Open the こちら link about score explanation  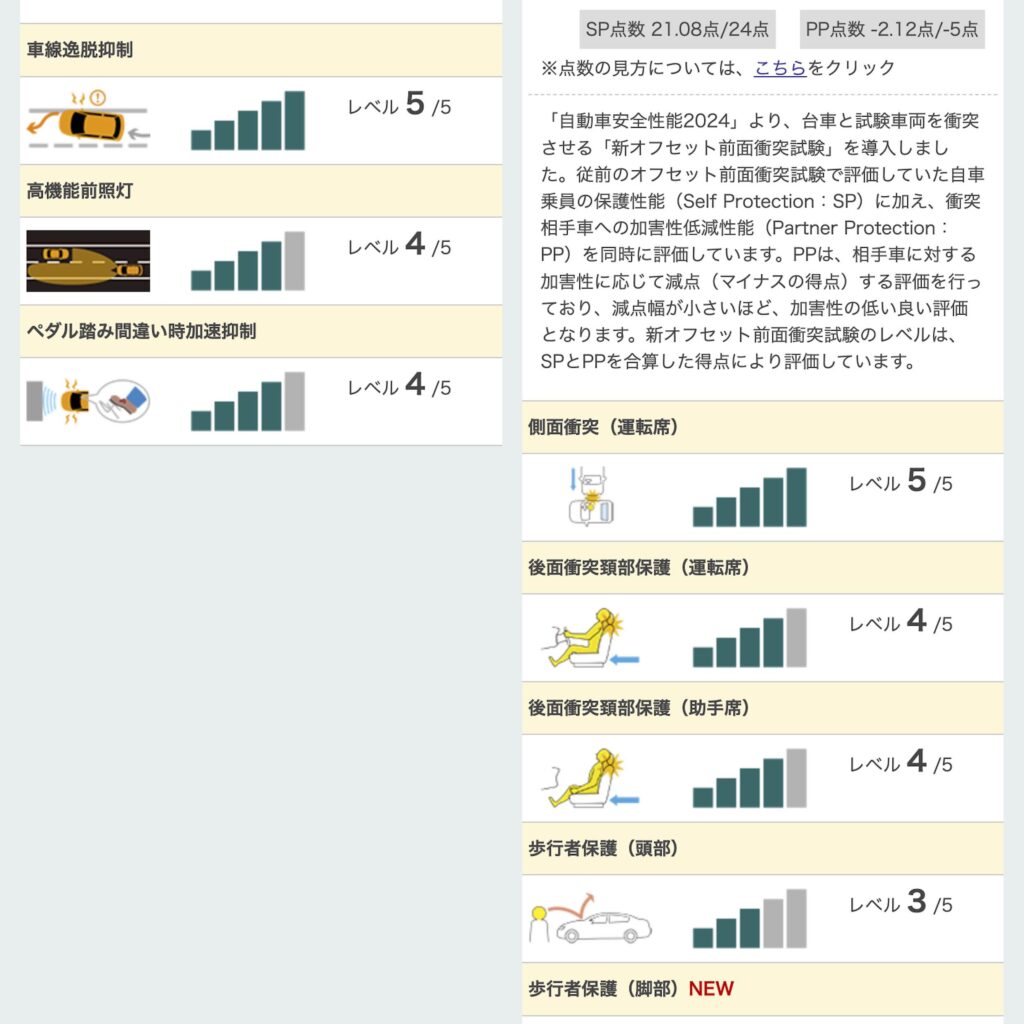pyautogui.click(x=780, y=68)
